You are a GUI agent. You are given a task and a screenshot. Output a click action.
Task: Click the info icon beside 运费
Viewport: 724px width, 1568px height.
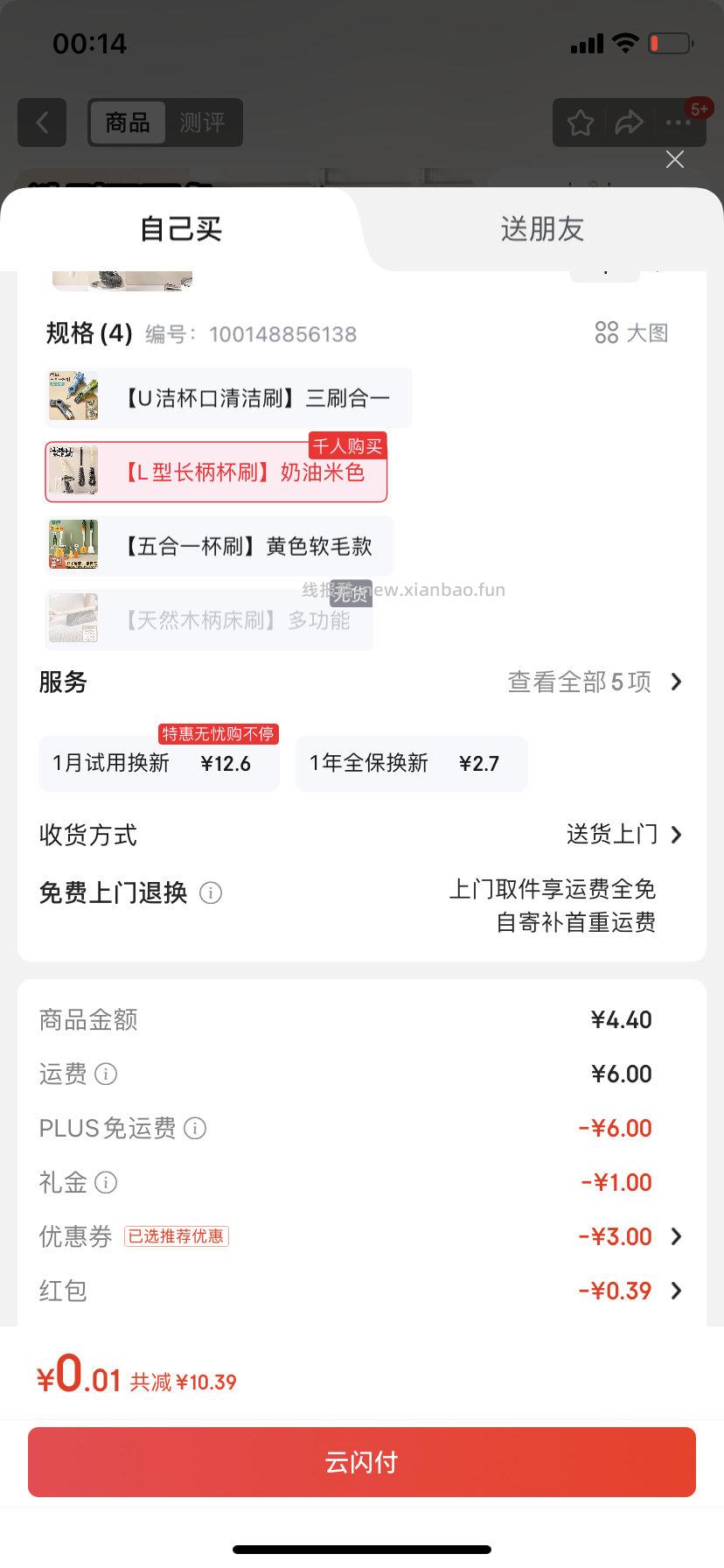point(106,1074)
